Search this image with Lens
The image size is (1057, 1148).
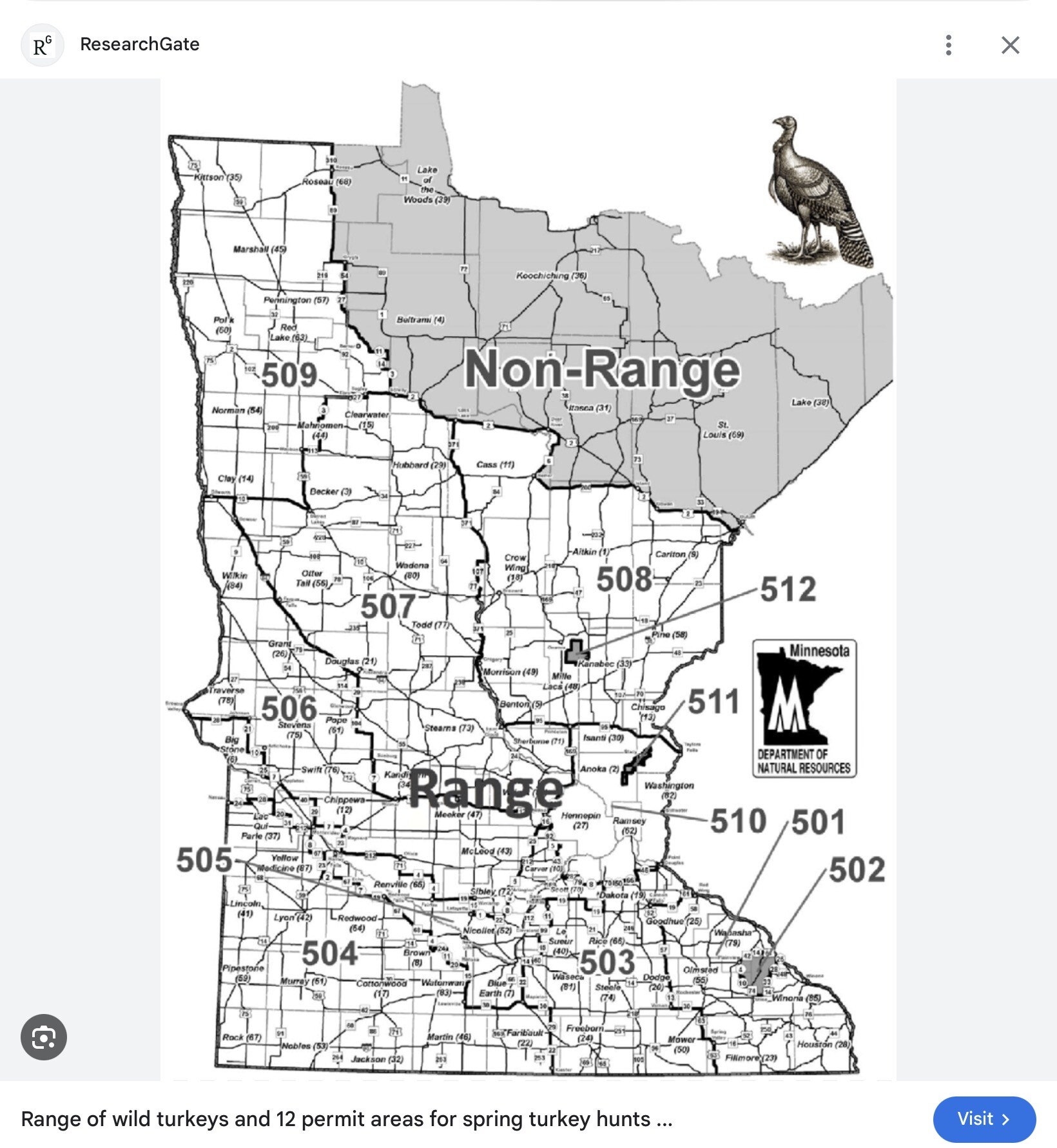point(44,1037)
